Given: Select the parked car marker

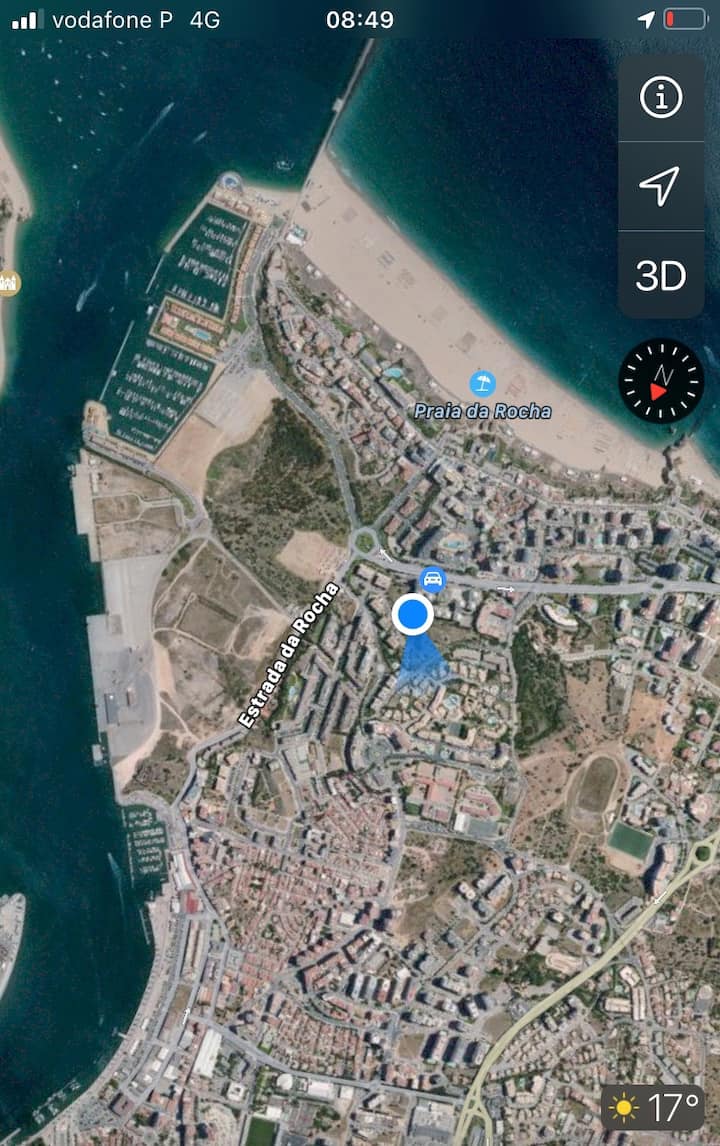Looking at the screenshot, I should (x=433, y=578).
